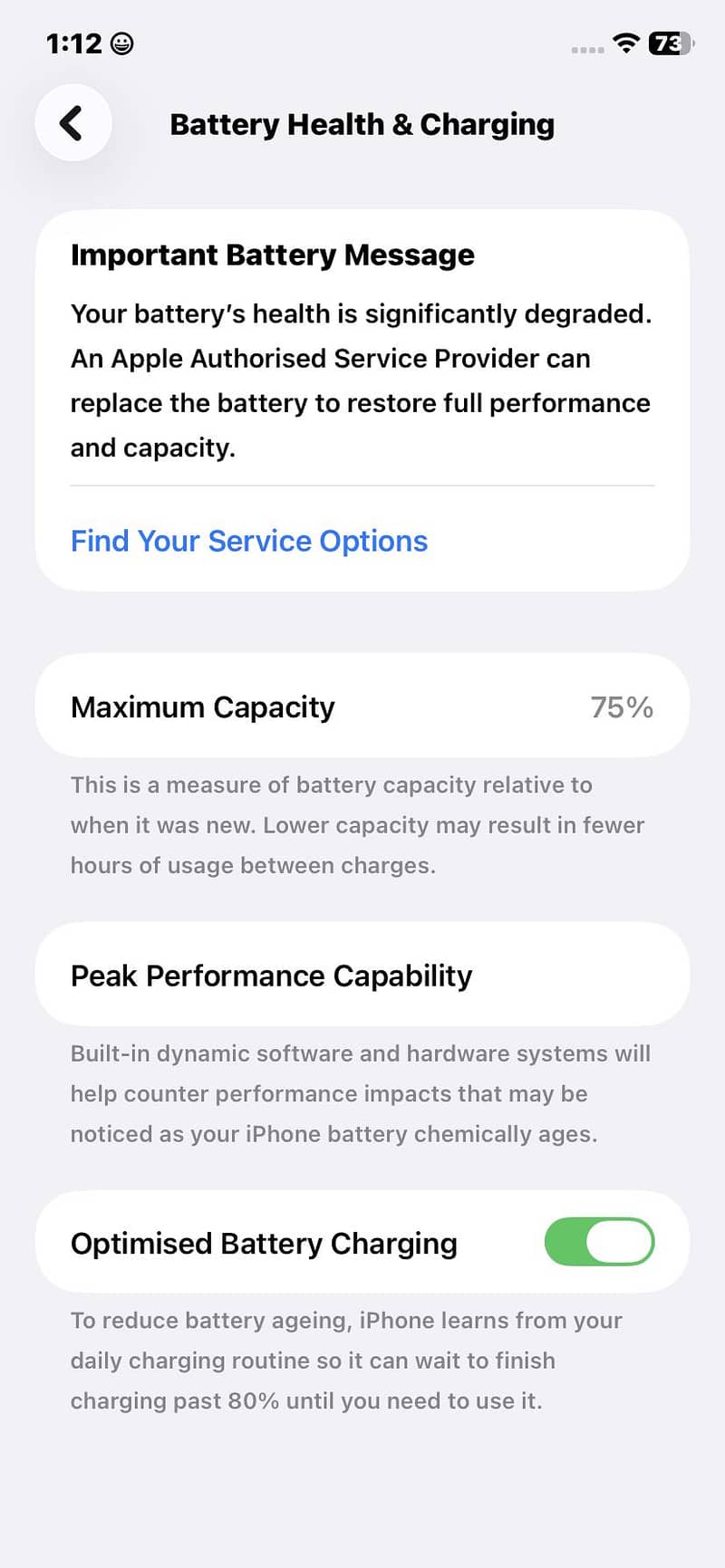This screenshot has height=1568, width=725.
Task: Turn off Optimised Battery Charging
Action: tap(599, 1242)
